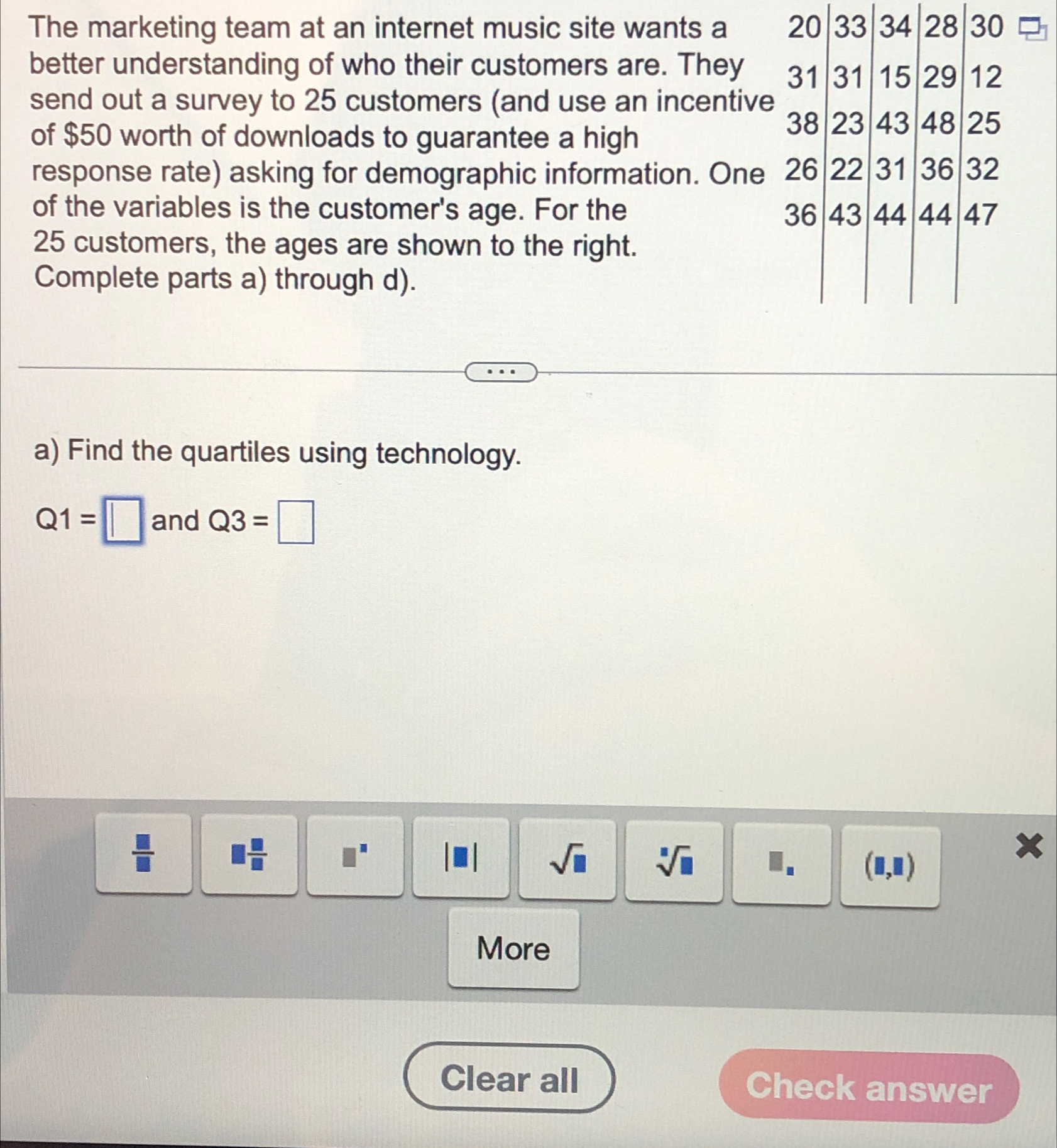1057x1148 pixels.
Task: Insert an exponent template
Action: 355,855
